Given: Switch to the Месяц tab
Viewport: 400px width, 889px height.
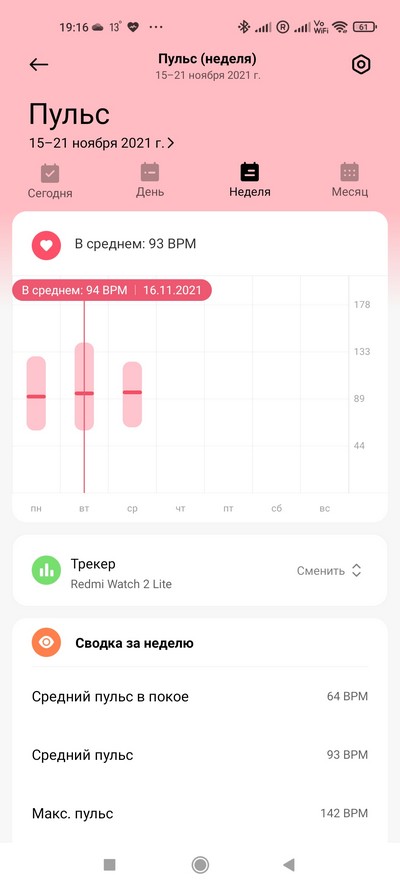Looking at the screenshot, I should (350, 180).
